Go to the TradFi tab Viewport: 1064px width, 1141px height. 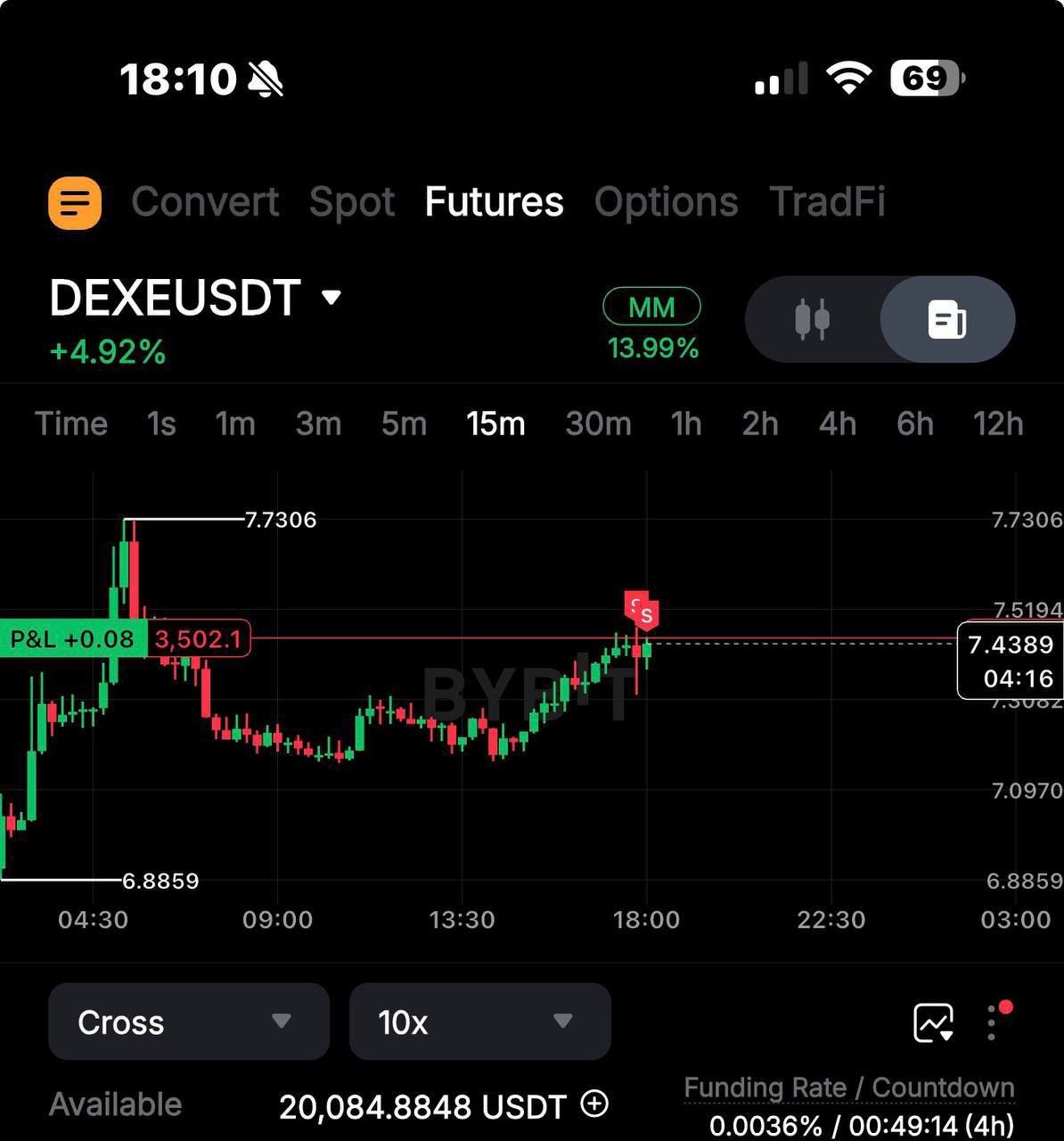click(x=827, y=201)
